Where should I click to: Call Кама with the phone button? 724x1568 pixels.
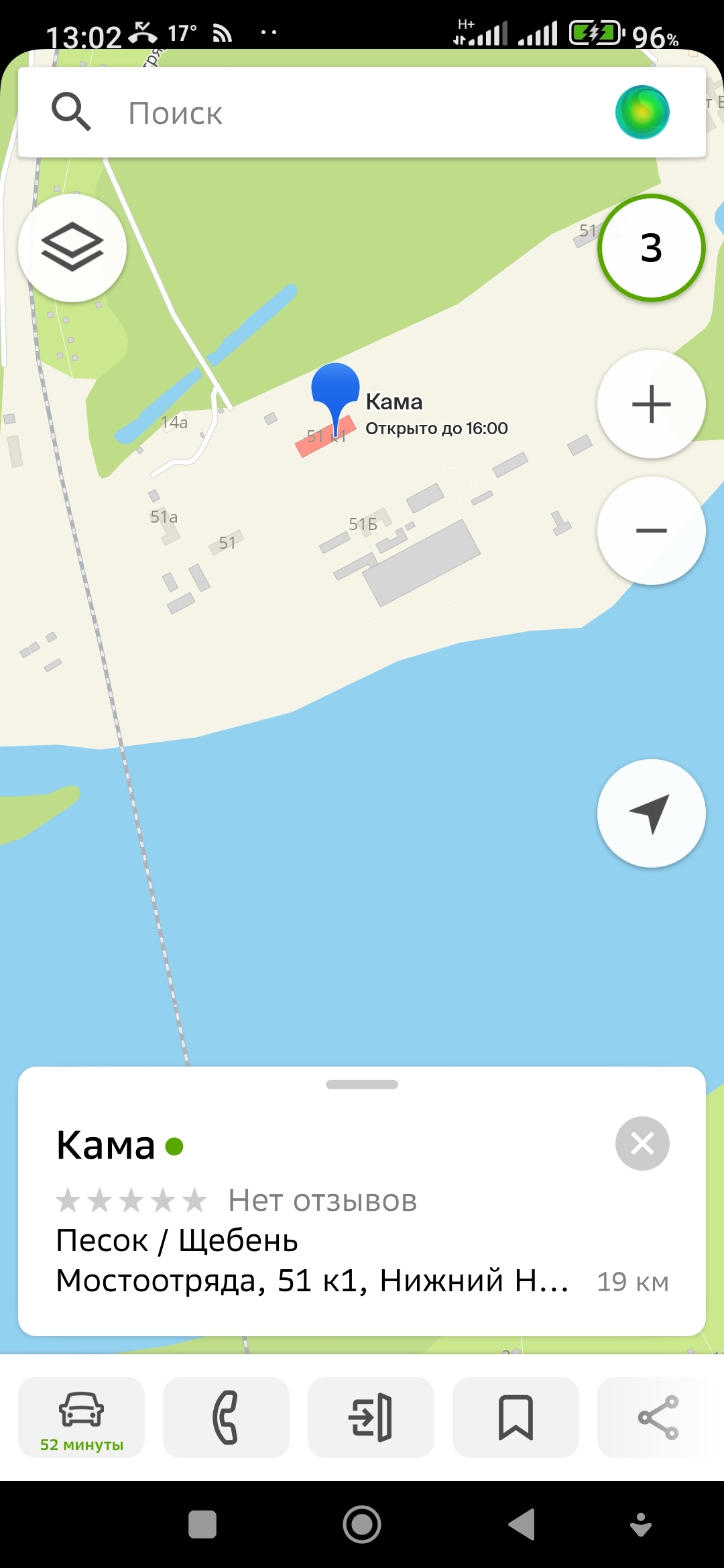226,1417
